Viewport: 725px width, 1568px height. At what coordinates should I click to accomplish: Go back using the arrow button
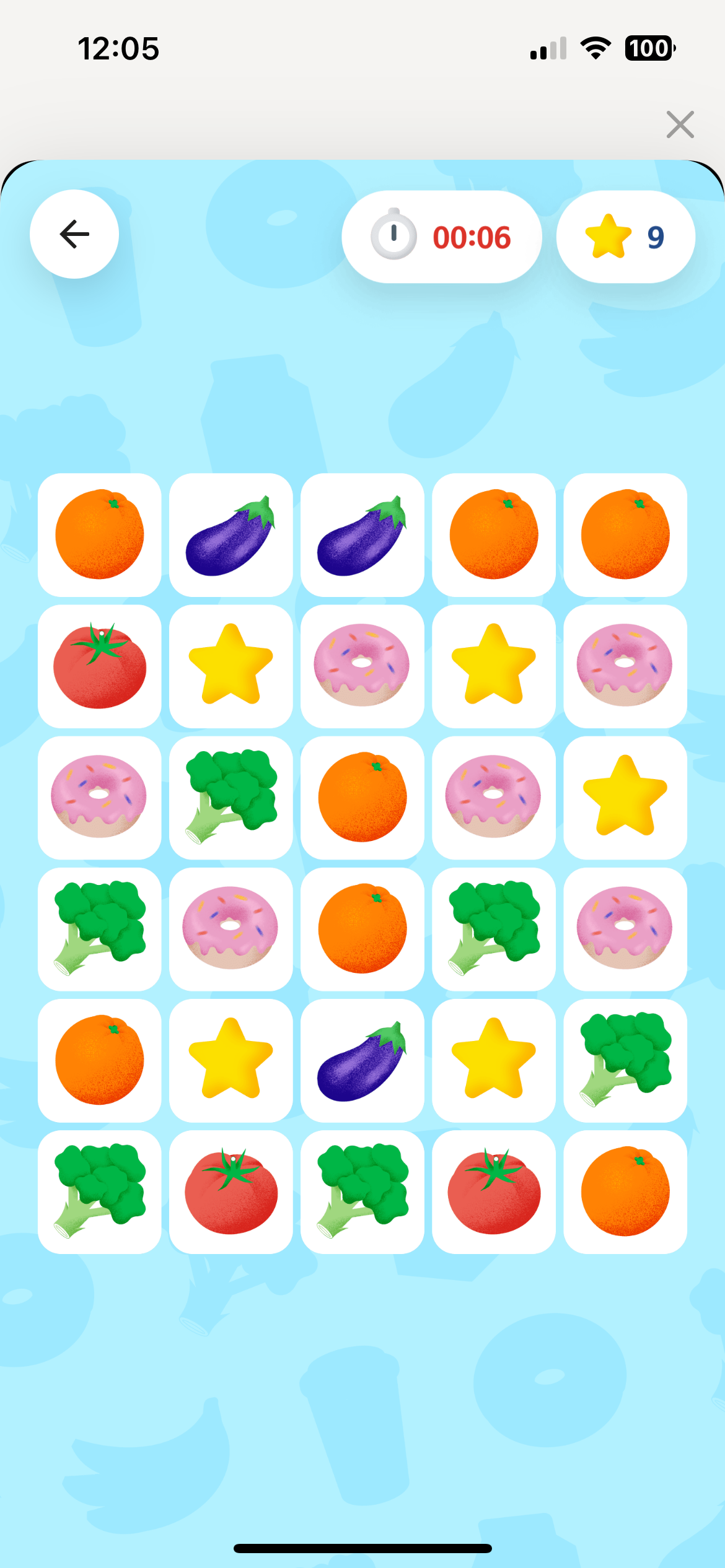click(74, 234)
